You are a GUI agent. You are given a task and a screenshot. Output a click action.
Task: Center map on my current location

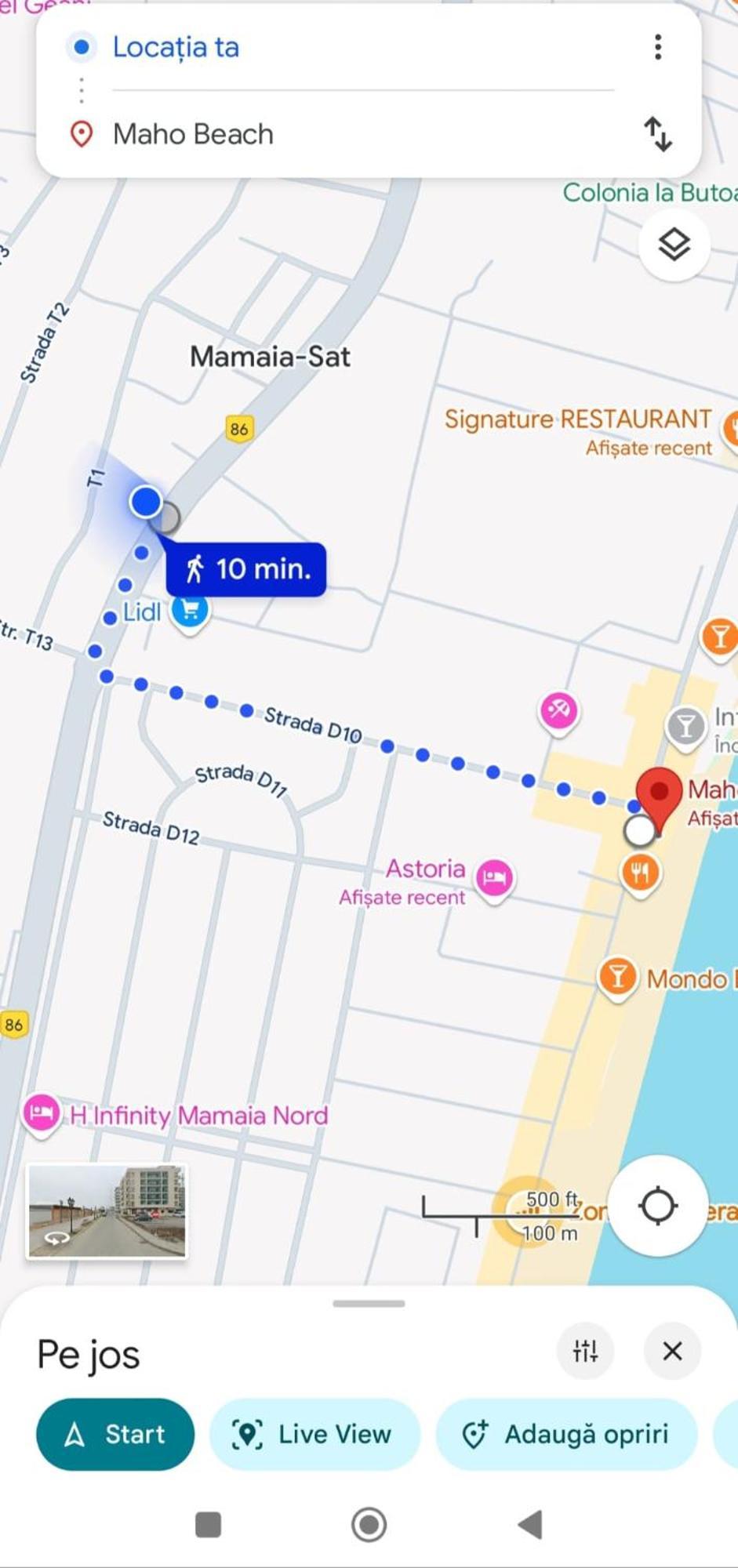coord(657,1206)
